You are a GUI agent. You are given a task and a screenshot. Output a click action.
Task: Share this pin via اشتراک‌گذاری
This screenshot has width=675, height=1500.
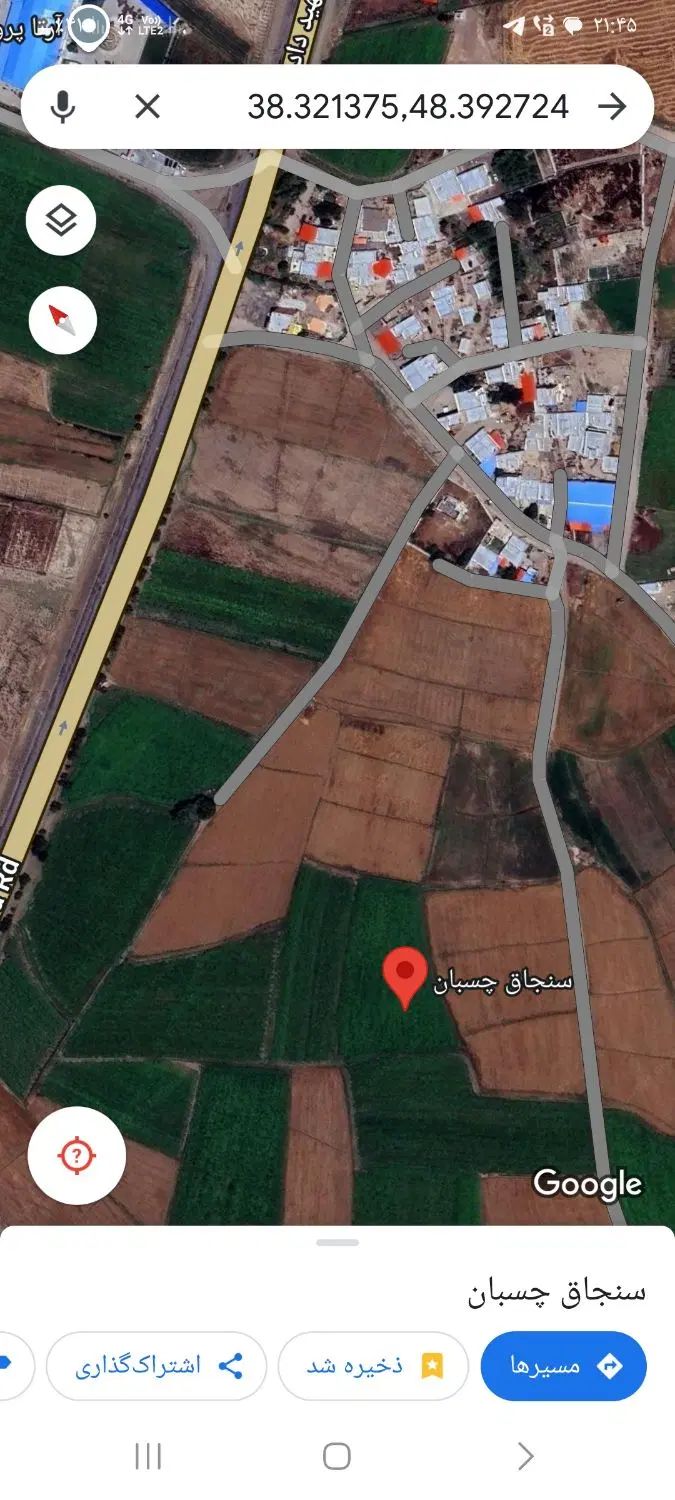[x=157, y=1366]
